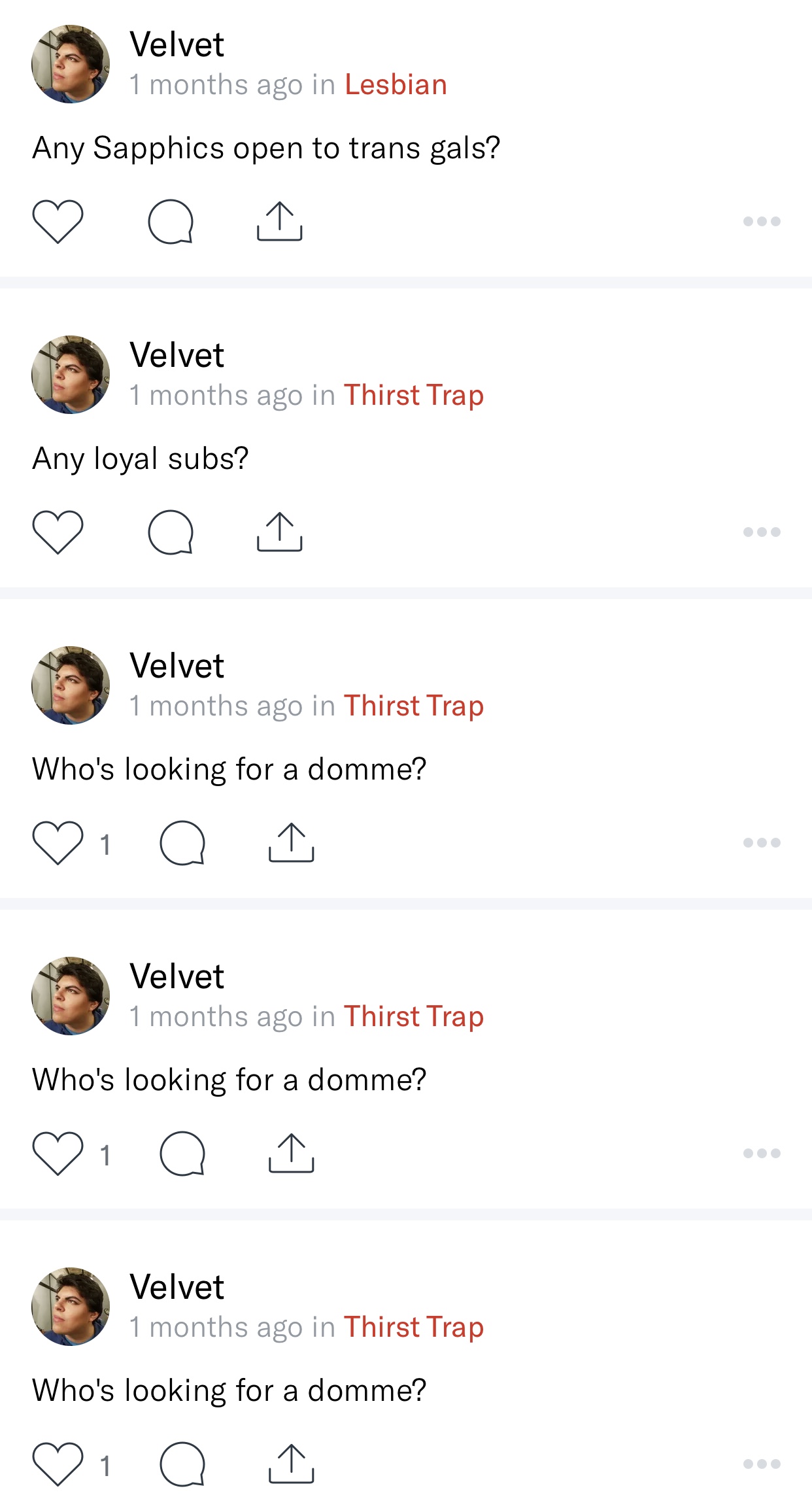Like the "Any loyal subs?" post
This screenshot has height=1497, width=812.
pyautogui.click(x=58, y=532)
